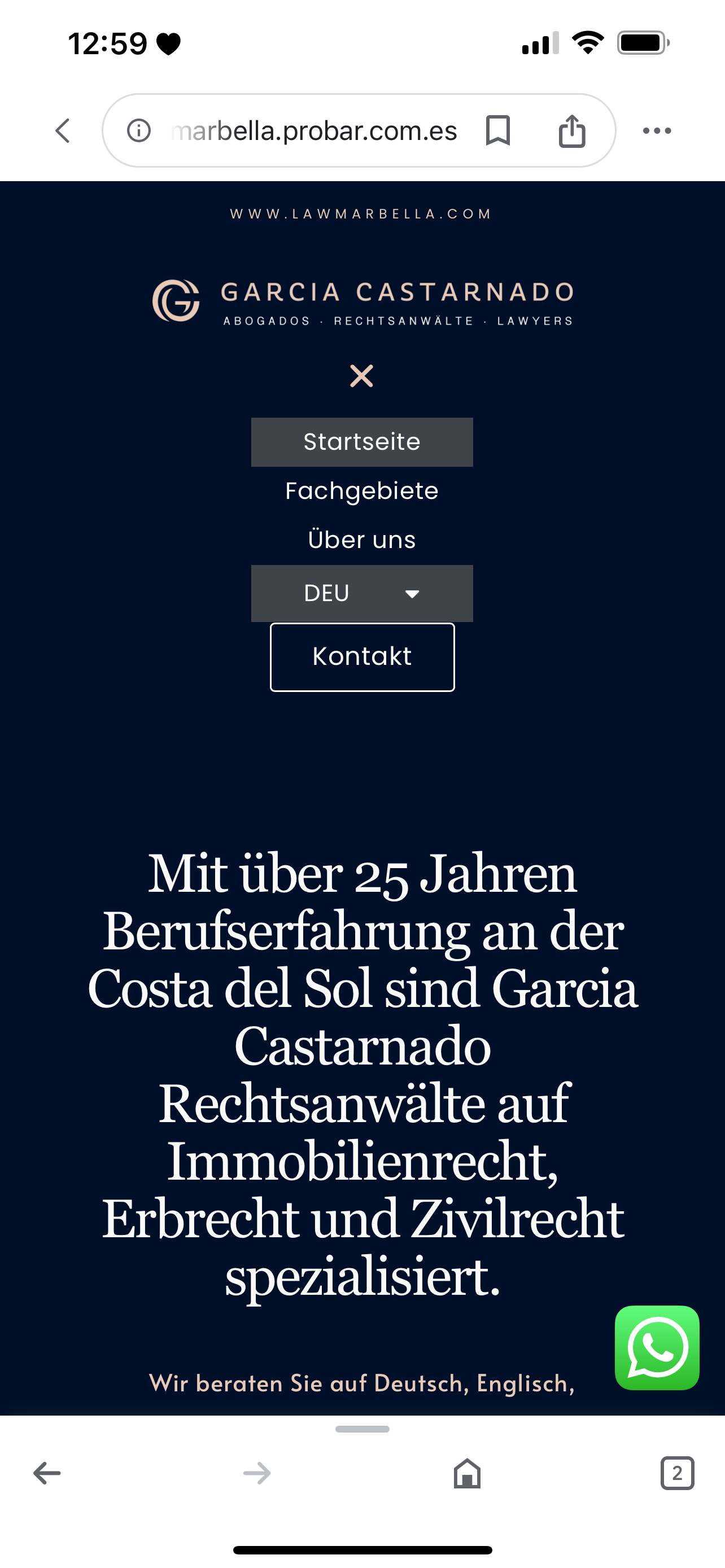Image resolution: width=725 pixels, height=1568 pixels.
Task: Go forward with bottom toolbar arrow
Action: 257,1473
